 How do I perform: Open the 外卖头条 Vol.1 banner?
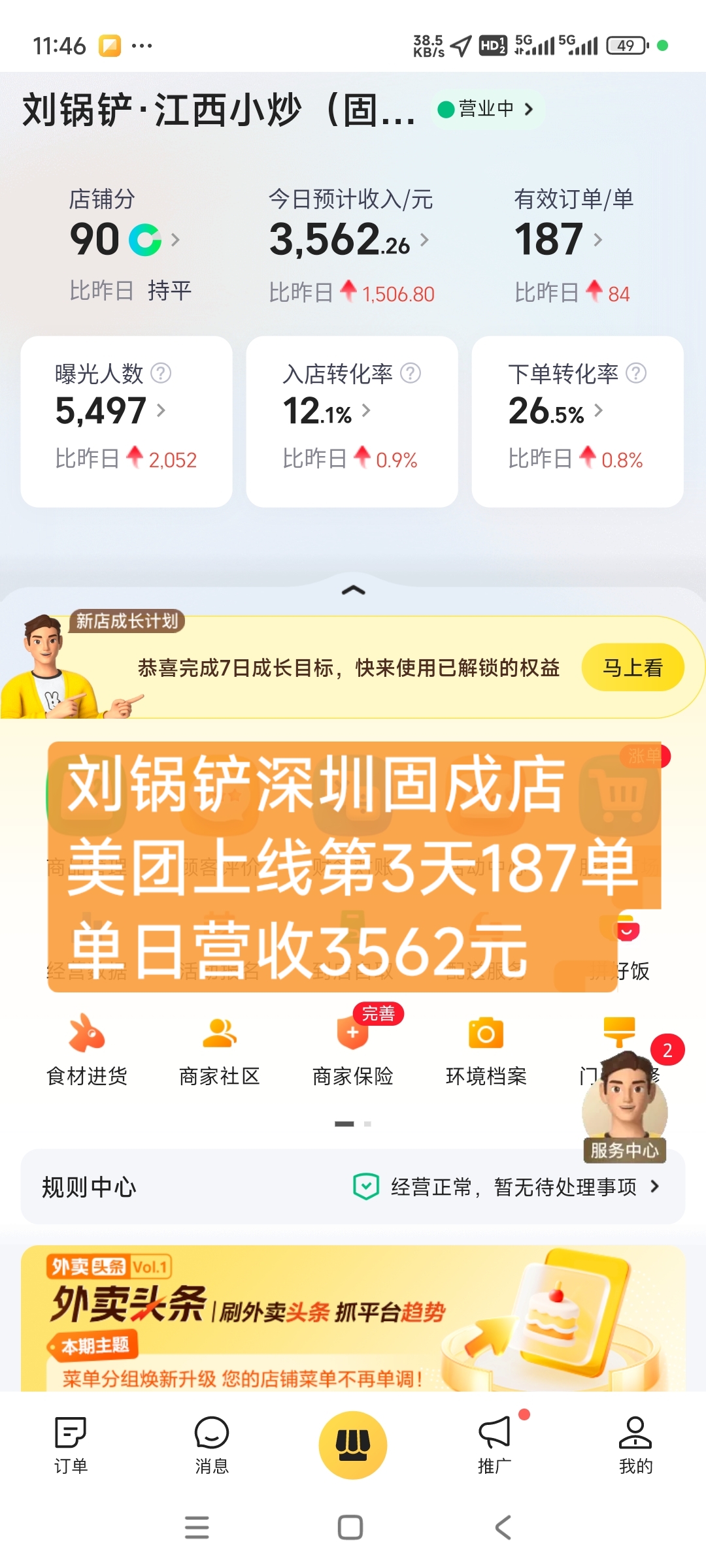(x=353, y=1320)
